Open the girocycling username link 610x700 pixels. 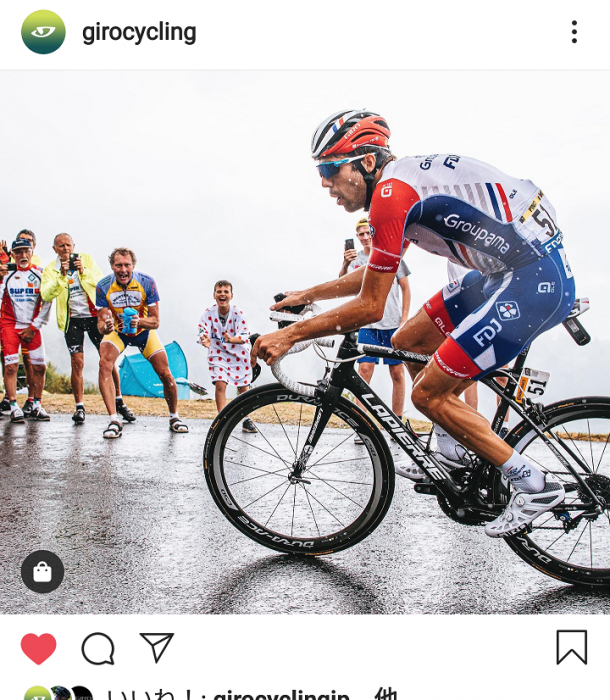(139, 32)
